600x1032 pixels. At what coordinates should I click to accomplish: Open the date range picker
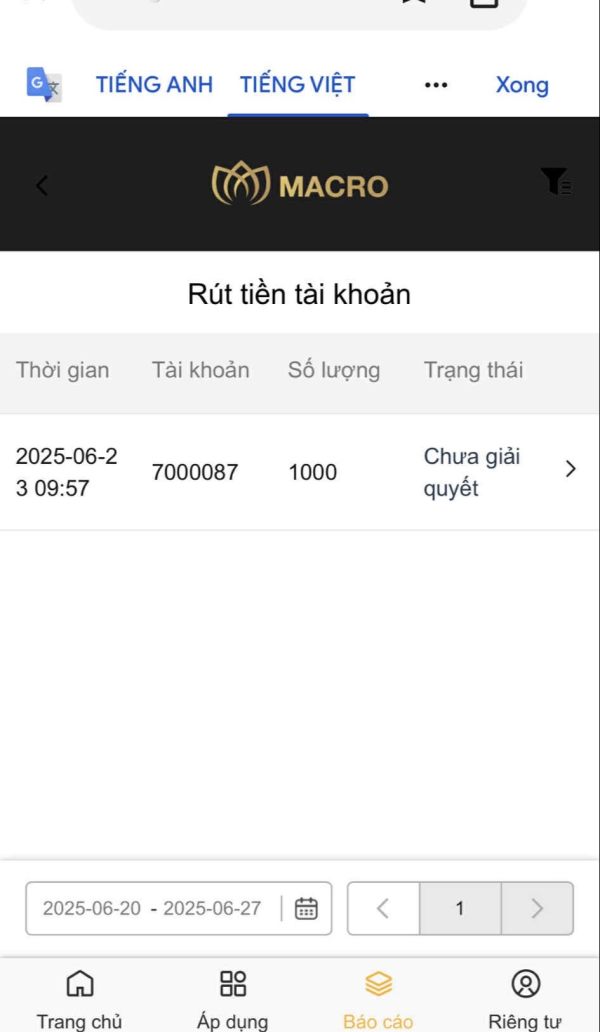click(x=178, y=908)
